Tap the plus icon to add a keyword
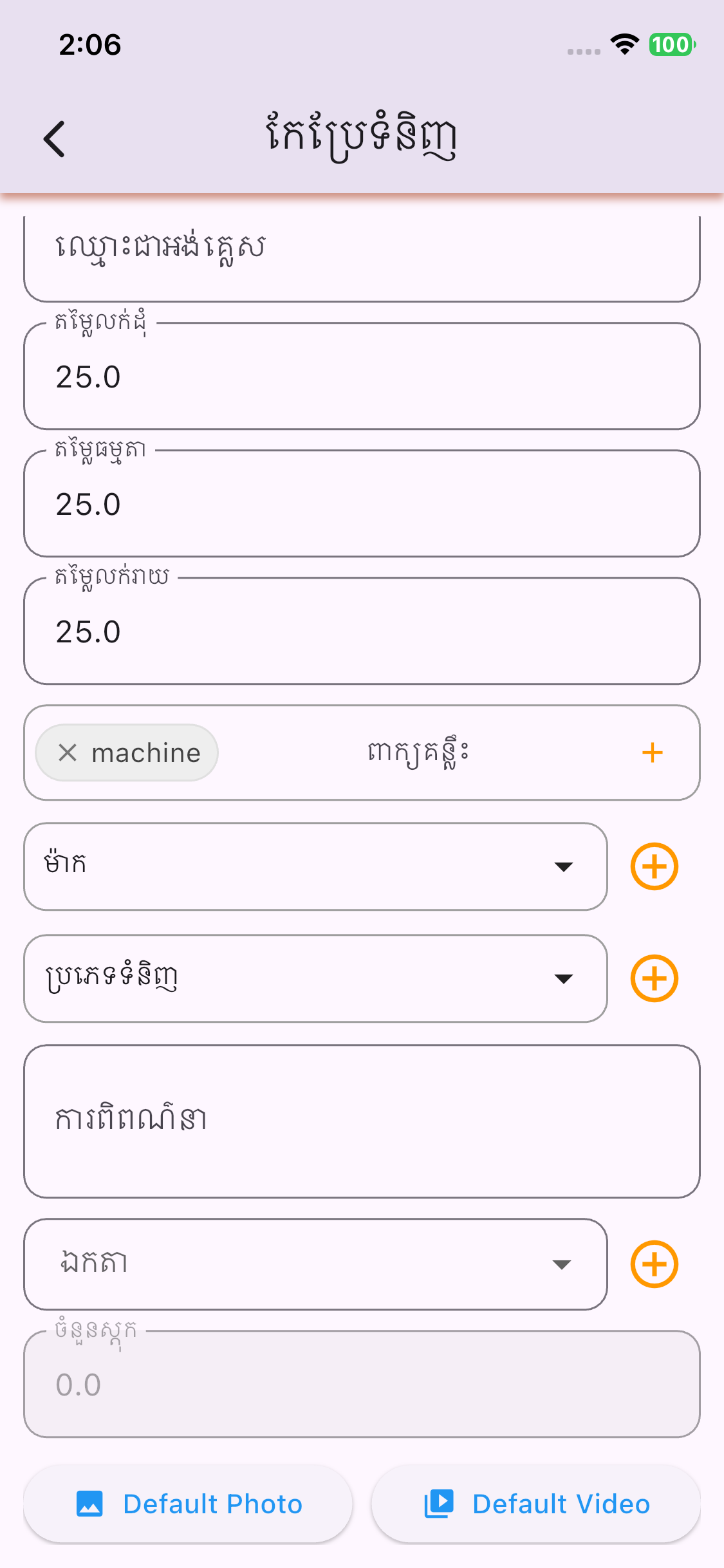 click(652, 752)
